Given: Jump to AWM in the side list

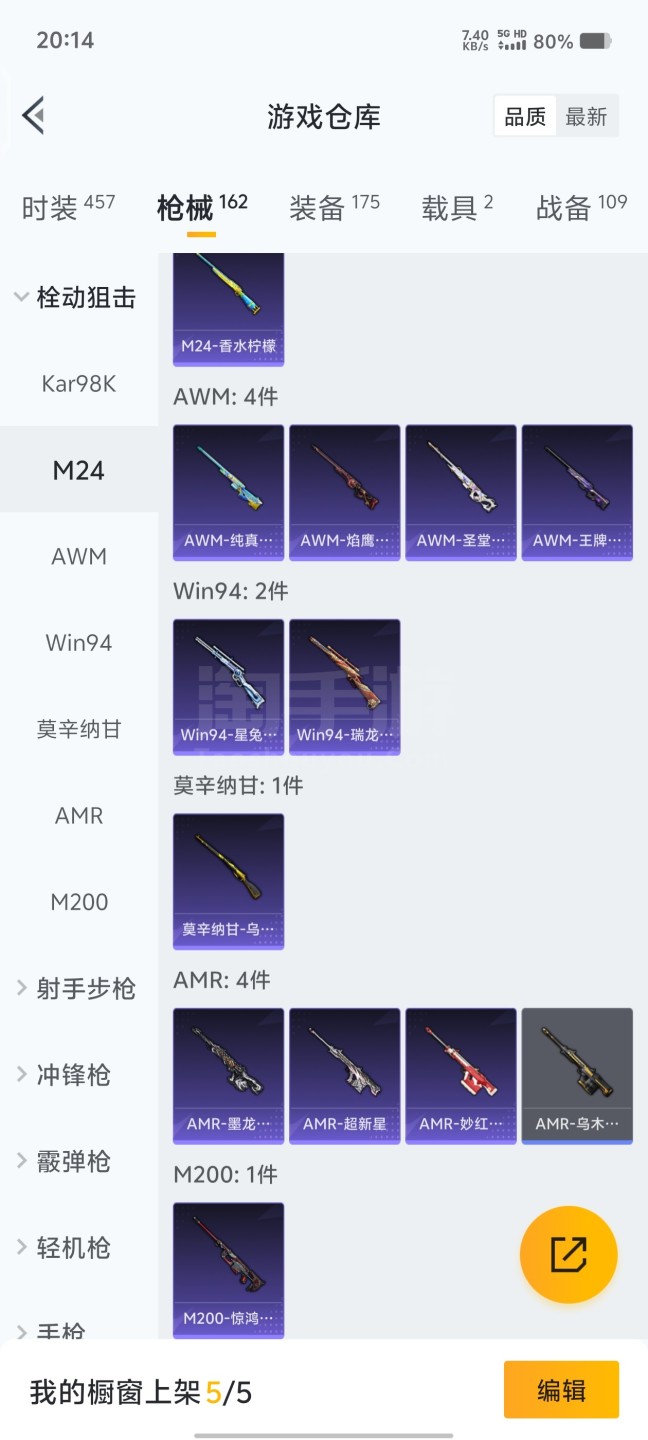Looking at the screenshot, I should coord(79,557).
